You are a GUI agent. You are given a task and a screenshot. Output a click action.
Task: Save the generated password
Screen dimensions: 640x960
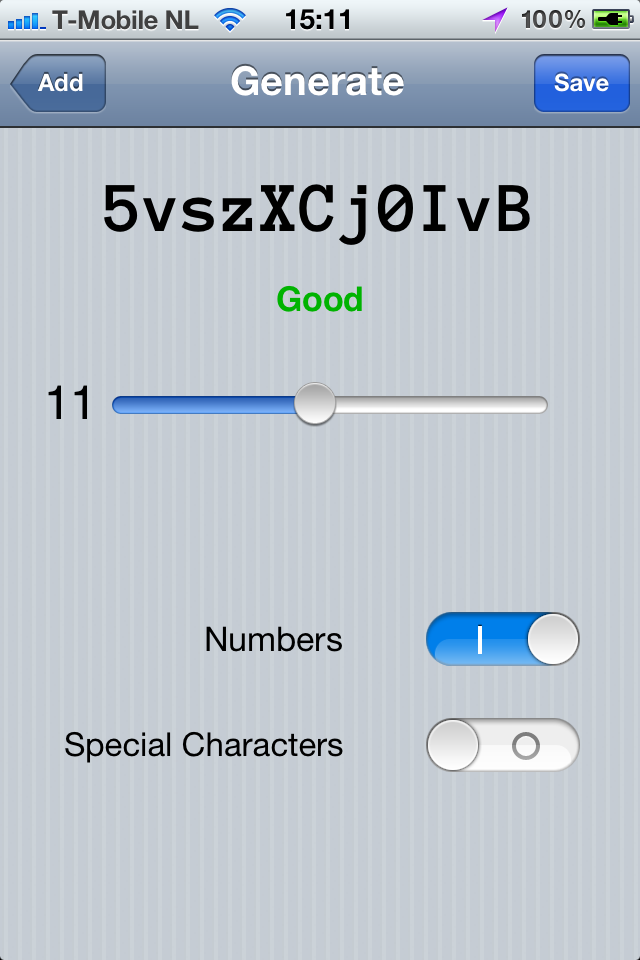click(580, 83)
